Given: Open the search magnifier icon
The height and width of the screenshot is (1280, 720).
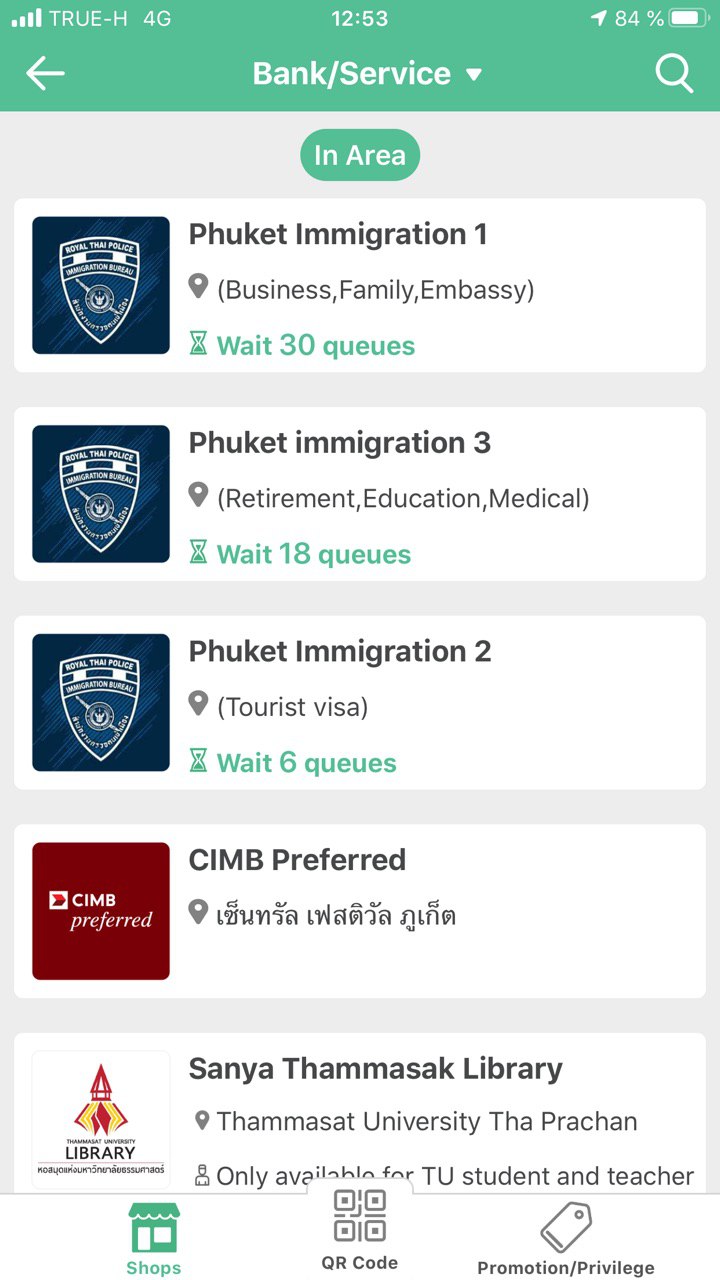Looking at the screenshot, I should pyautogui.click(x=674, y=74).
